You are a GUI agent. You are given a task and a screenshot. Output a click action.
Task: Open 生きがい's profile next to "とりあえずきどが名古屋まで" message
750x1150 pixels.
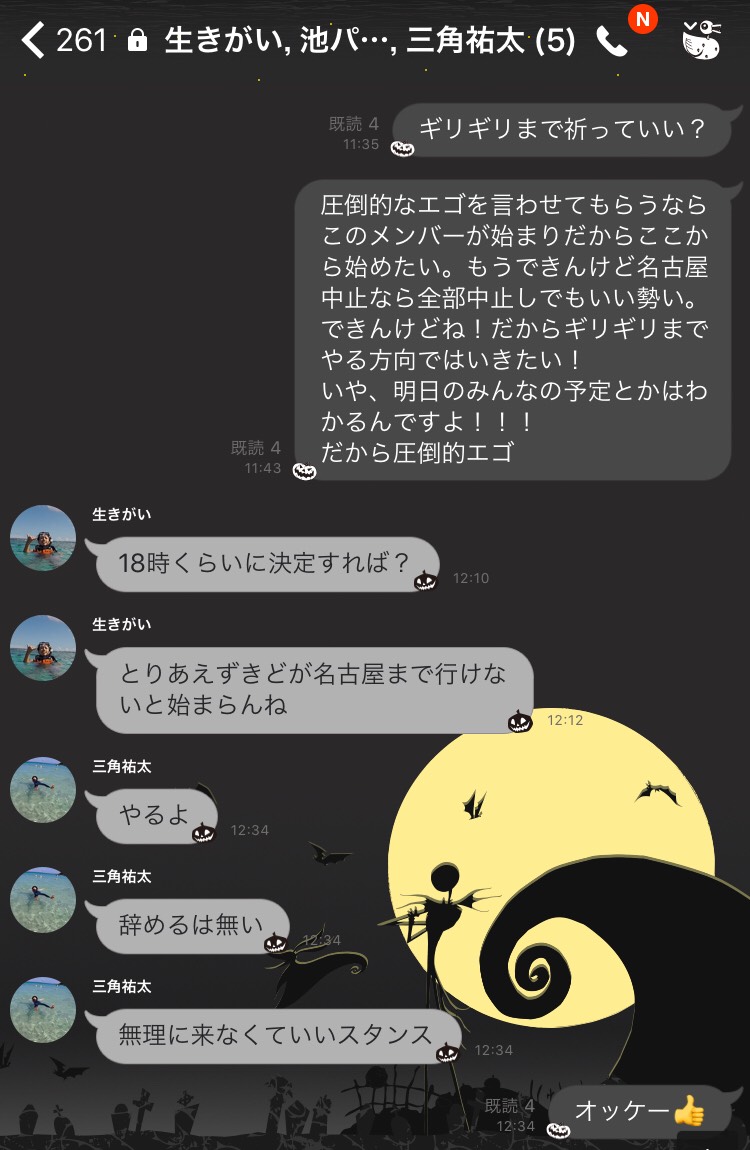[43, 648]
